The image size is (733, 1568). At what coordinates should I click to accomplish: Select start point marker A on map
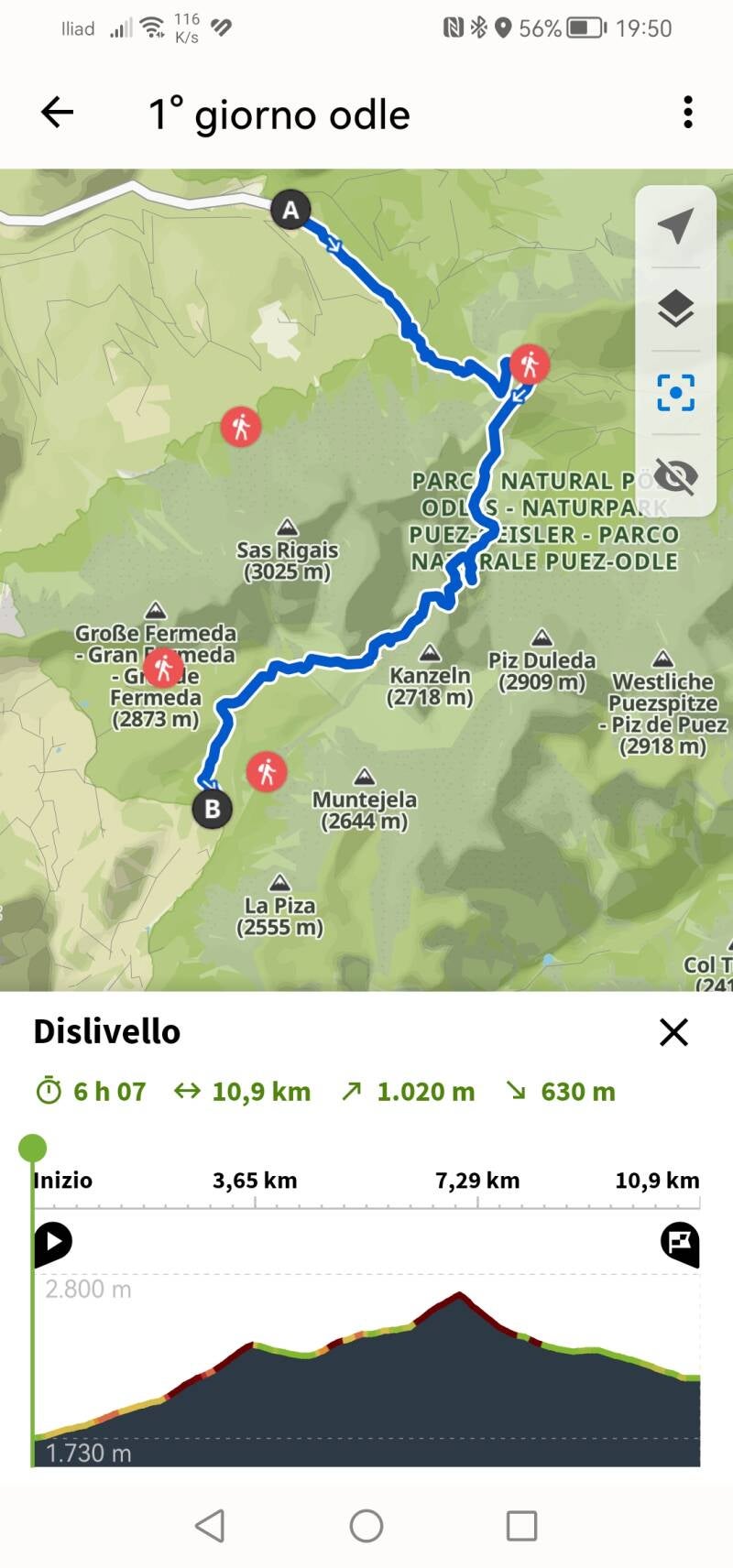(290, 211)
